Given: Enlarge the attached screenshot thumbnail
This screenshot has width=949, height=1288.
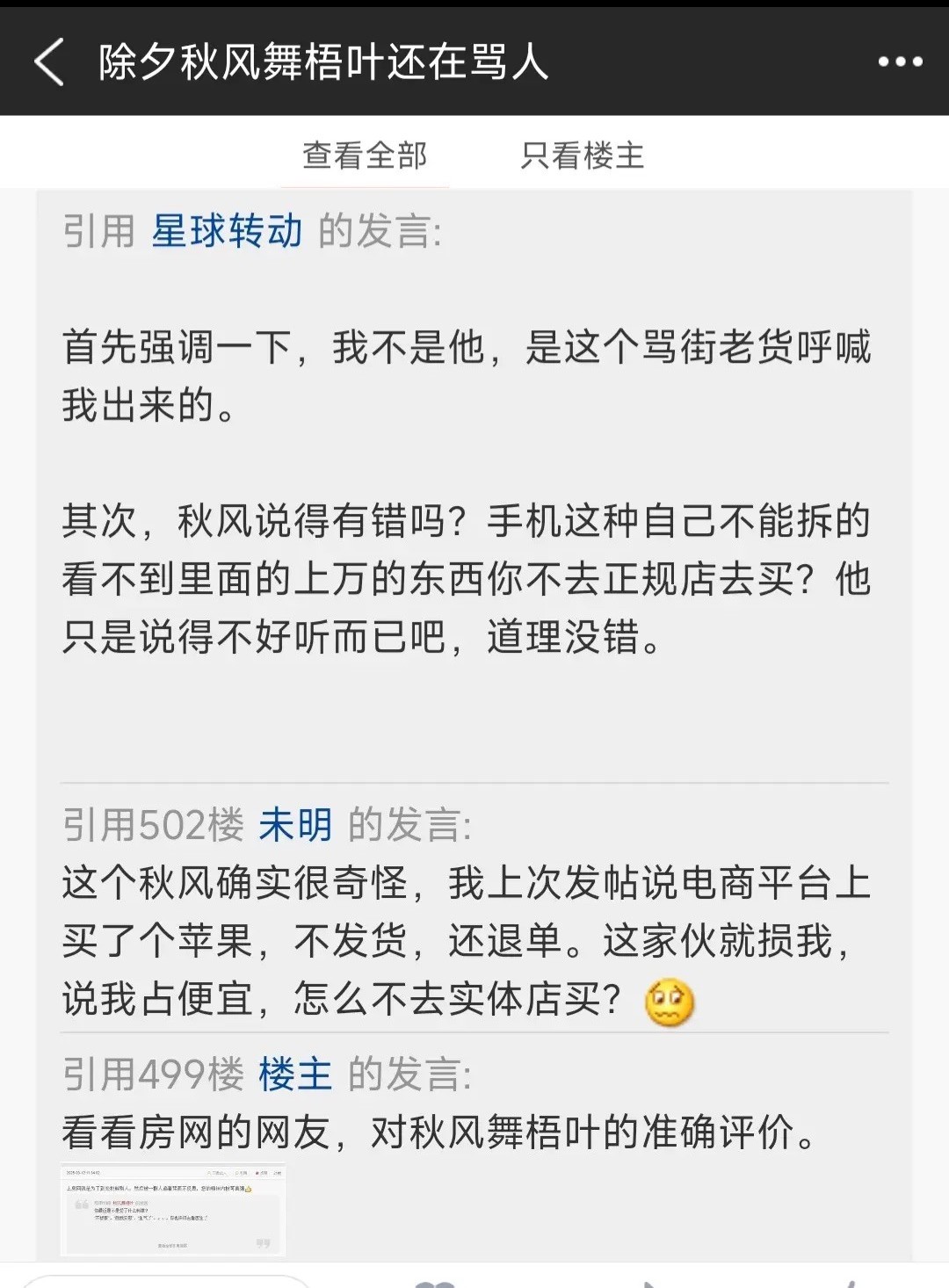Looking at the screenshot, I should tap(172, 1210).
